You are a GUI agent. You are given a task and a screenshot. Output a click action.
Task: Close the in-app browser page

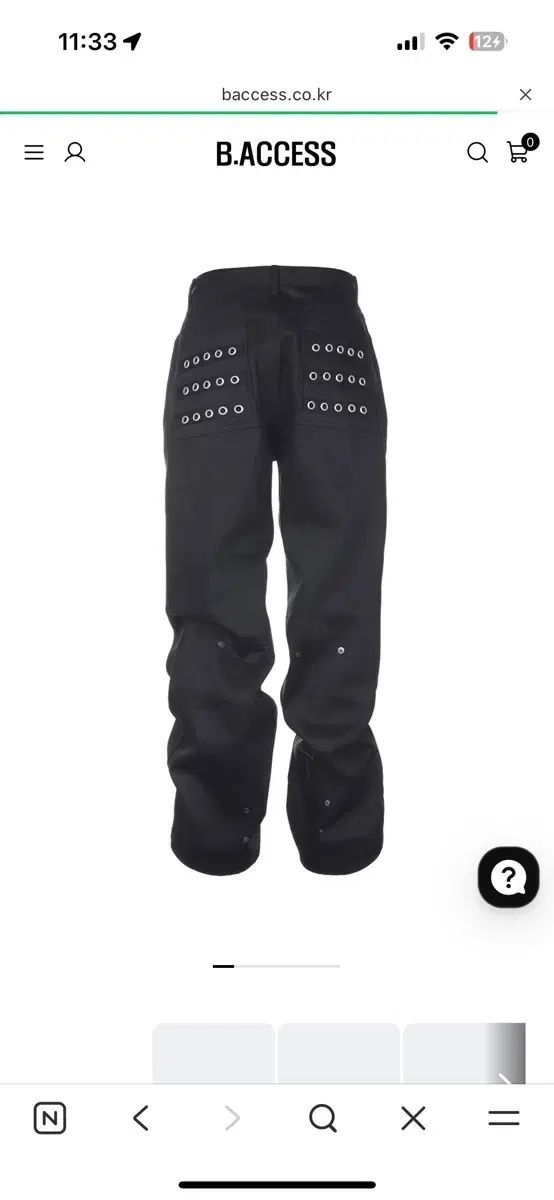[x=525, y=95]
